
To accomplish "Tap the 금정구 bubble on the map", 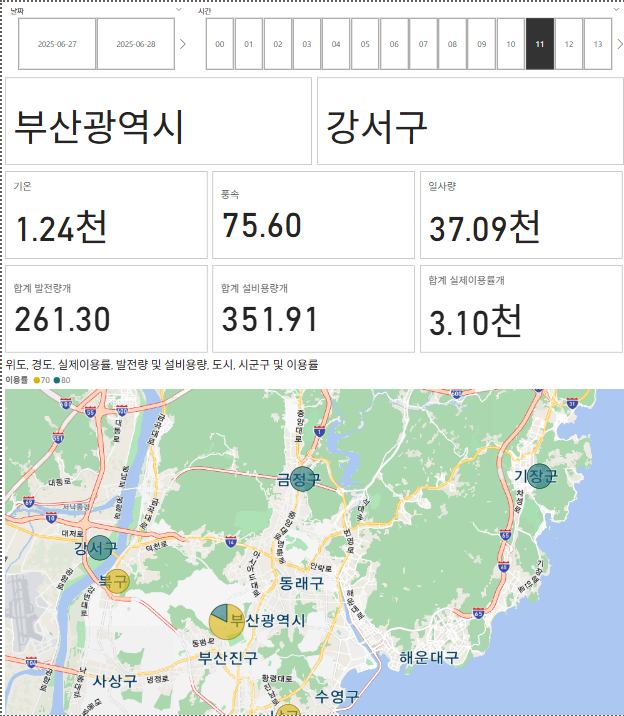I will [x=303, y=480].
